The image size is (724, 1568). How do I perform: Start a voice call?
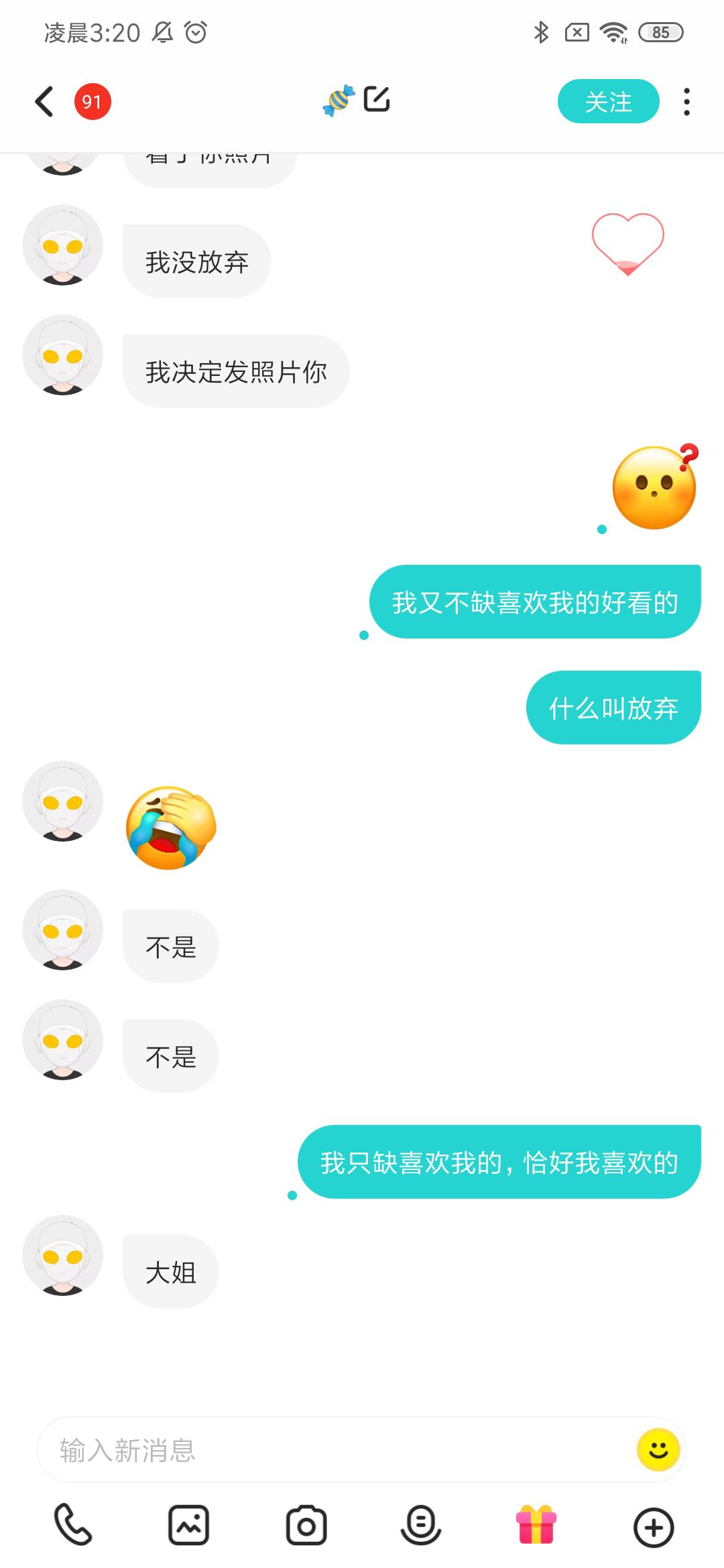[73, 1526]
